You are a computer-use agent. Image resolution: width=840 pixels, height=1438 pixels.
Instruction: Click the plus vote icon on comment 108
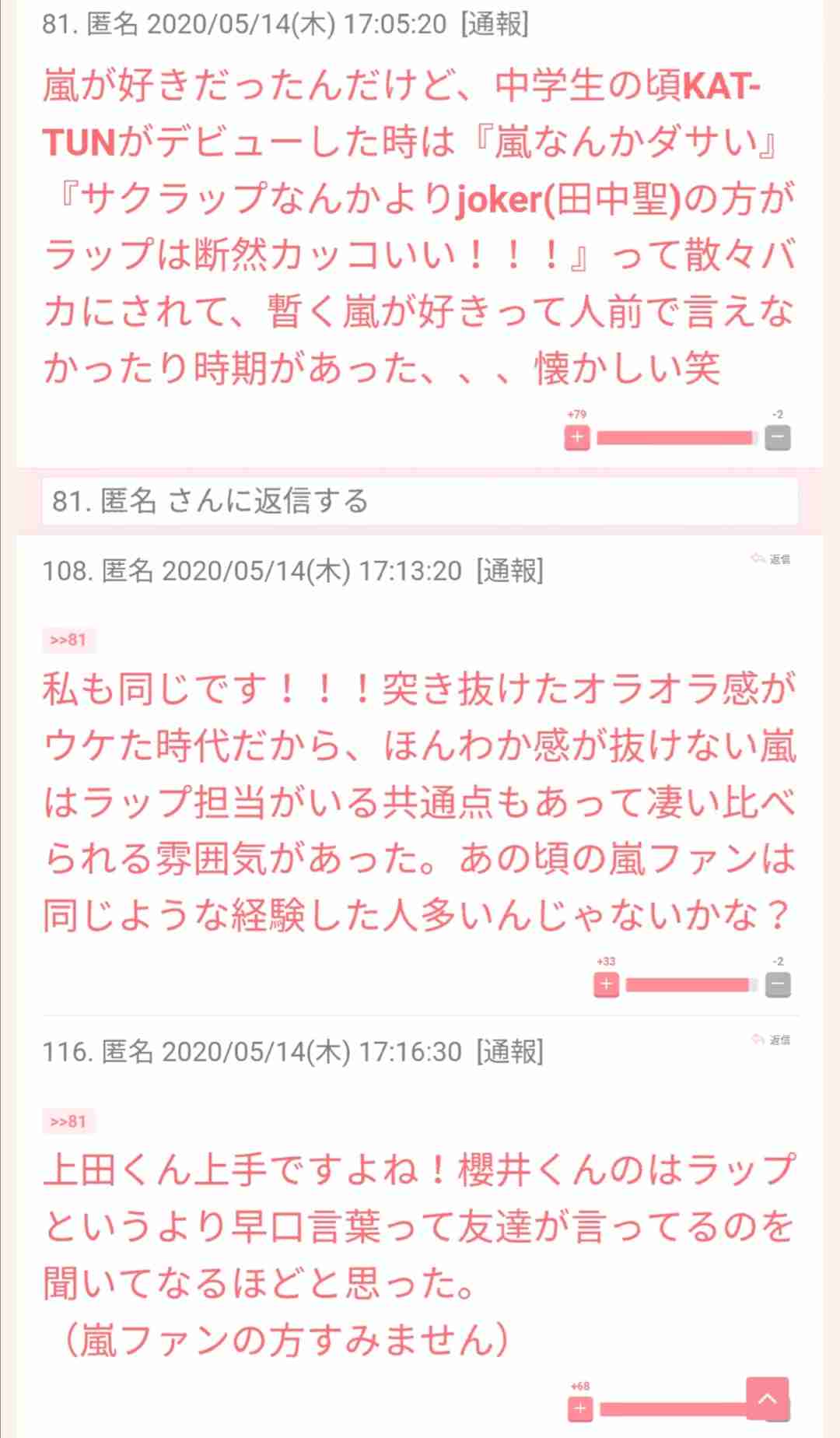point(604,984)
